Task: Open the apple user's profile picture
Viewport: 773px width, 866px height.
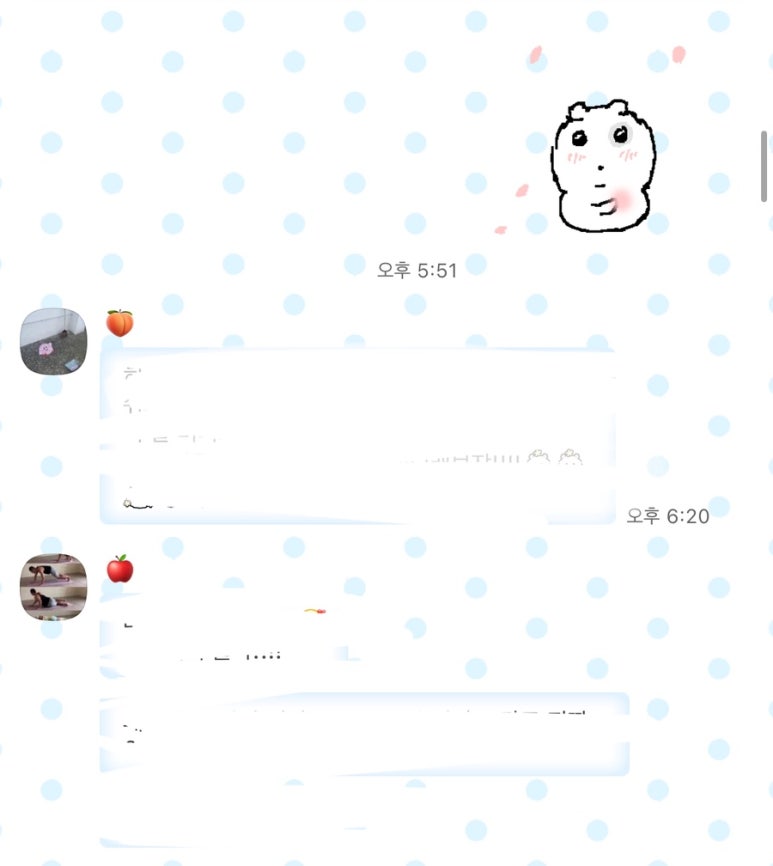Action: pos(53,586)
